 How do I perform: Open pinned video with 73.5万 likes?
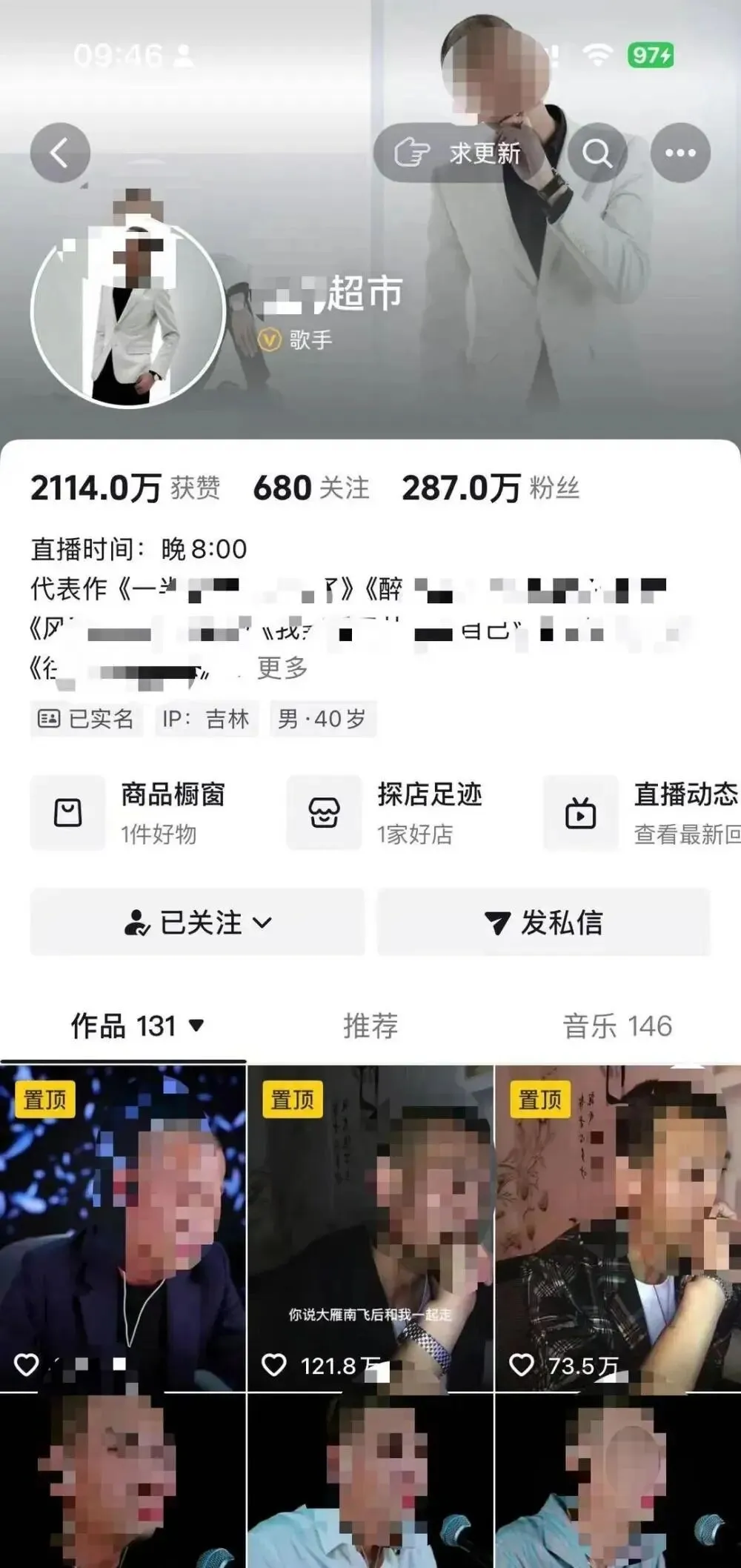[x=617, y=1226]
